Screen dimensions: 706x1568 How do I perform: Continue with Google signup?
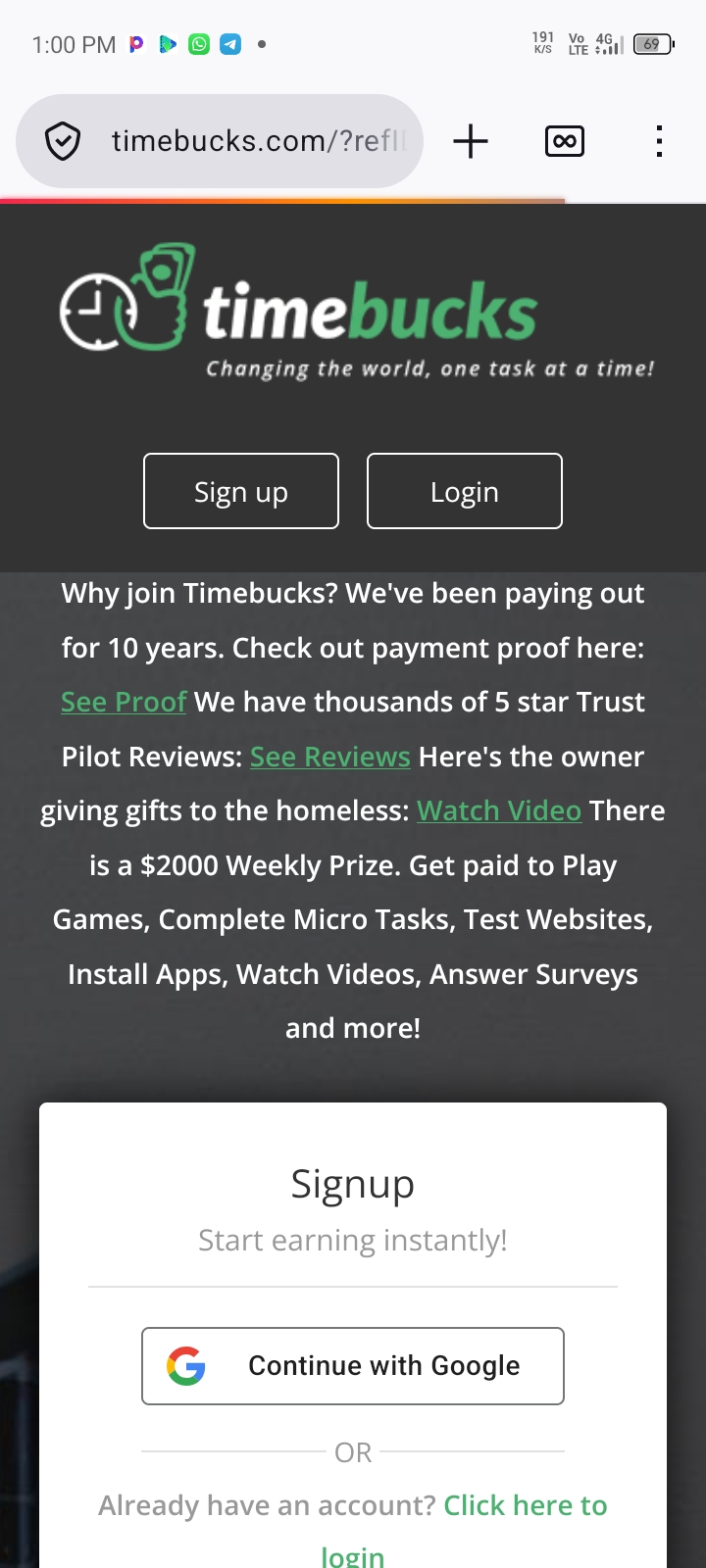click(x=353, y=1365)
